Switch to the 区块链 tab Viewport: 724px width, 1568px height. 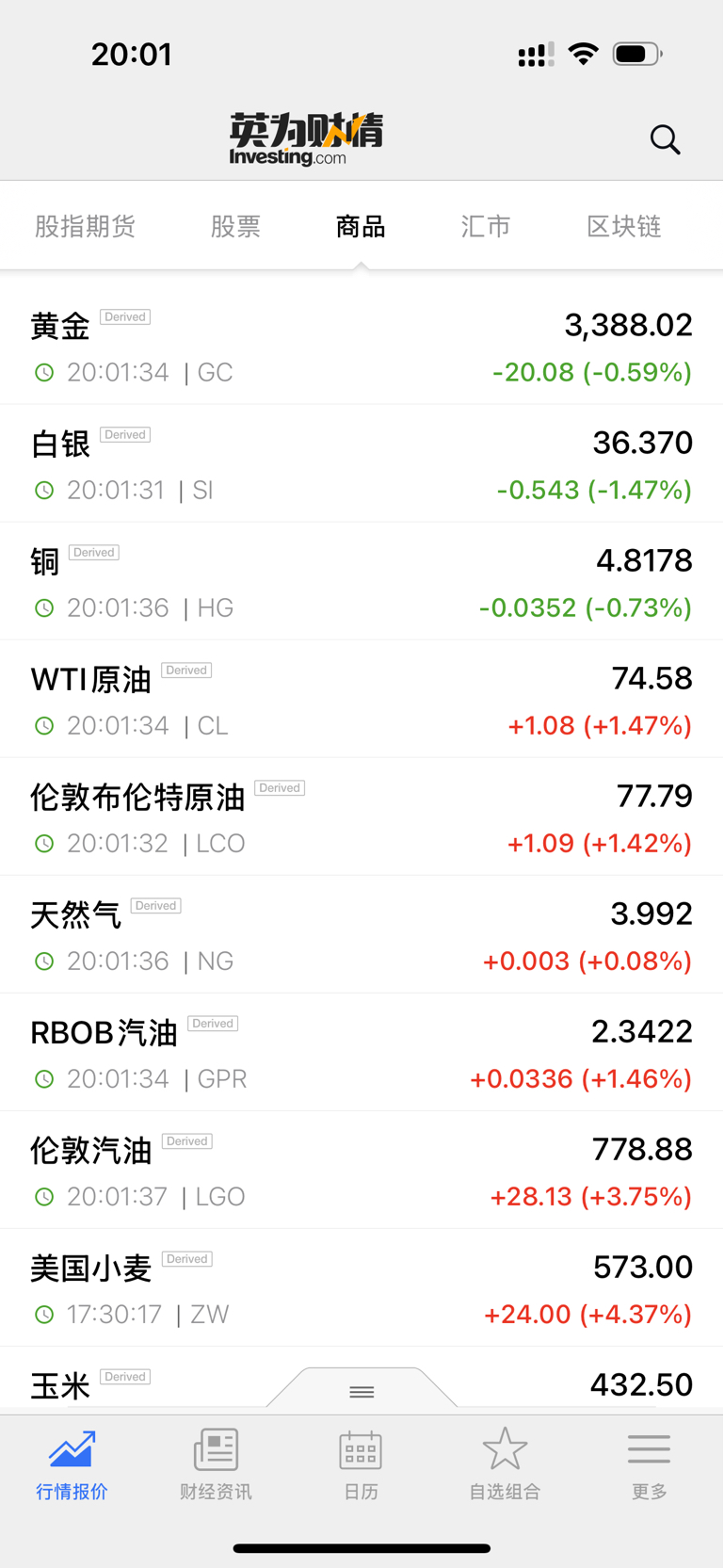pos(624,226)
